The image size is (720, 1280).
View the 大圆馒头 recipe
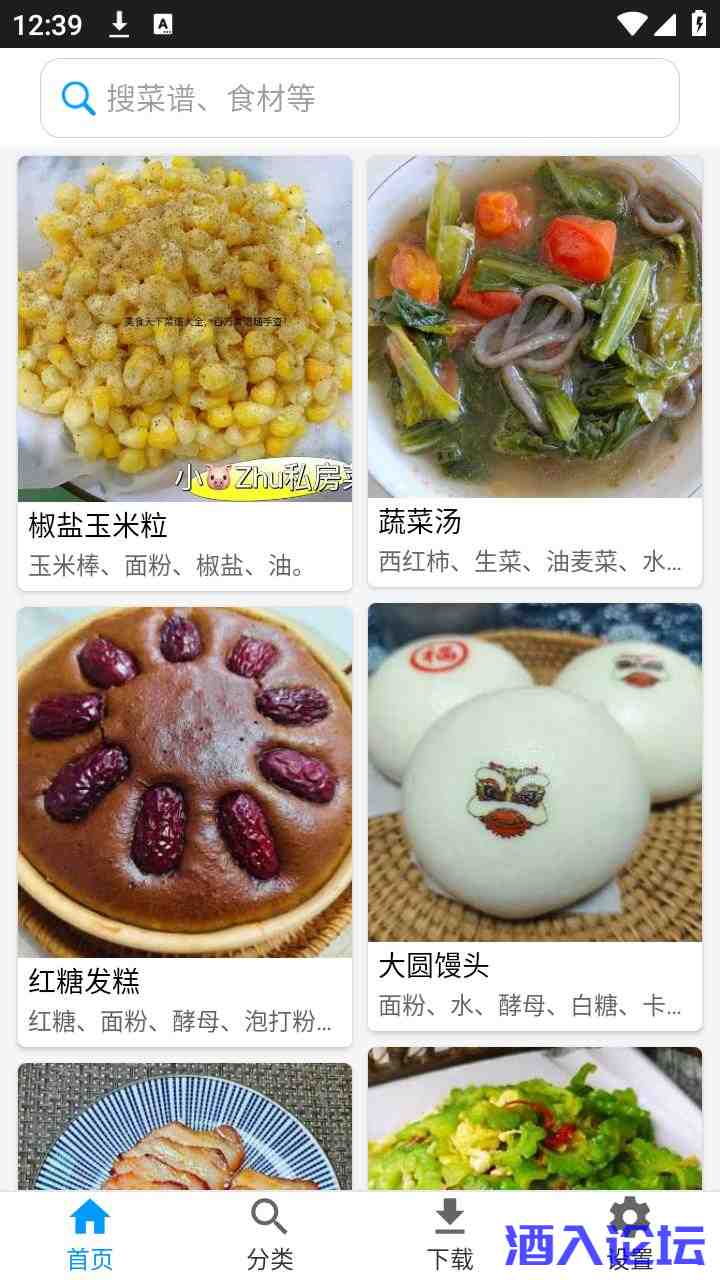(x=535, y=816)
